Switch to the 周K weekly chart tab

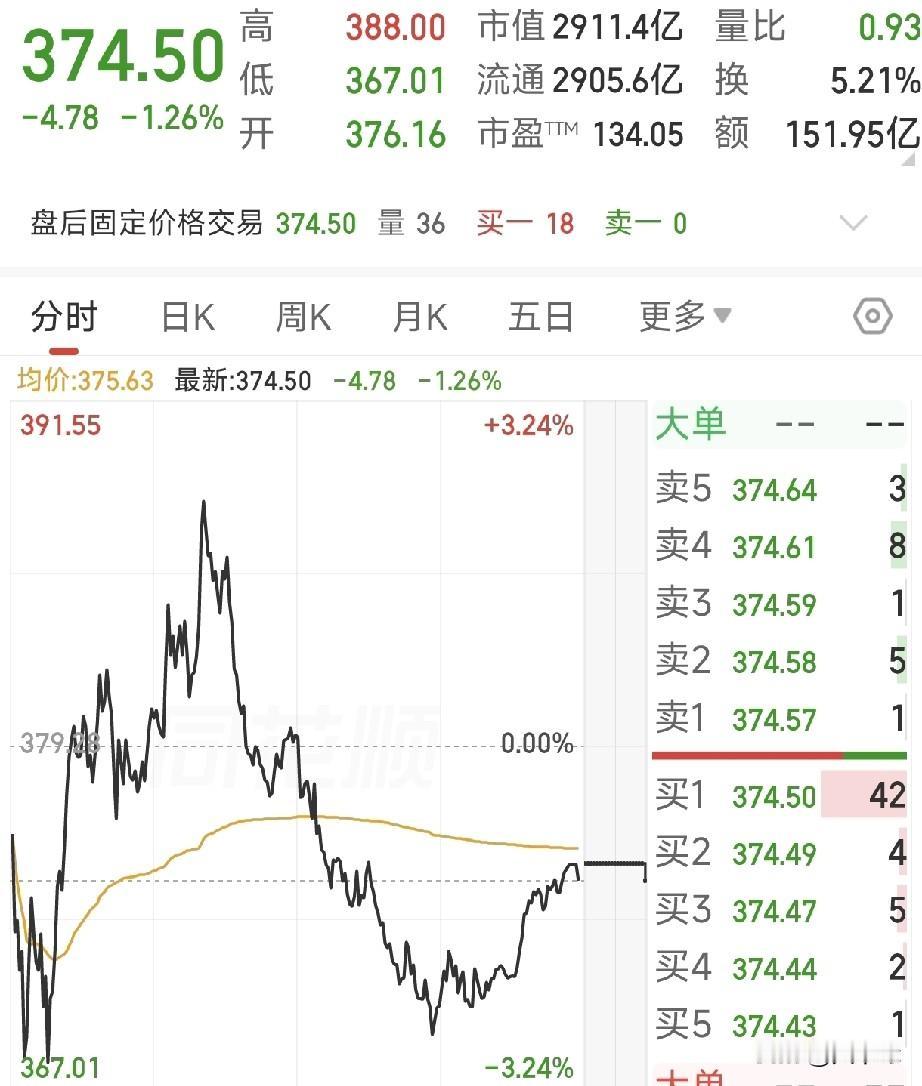pyautogui.click(x=302, y=316)
